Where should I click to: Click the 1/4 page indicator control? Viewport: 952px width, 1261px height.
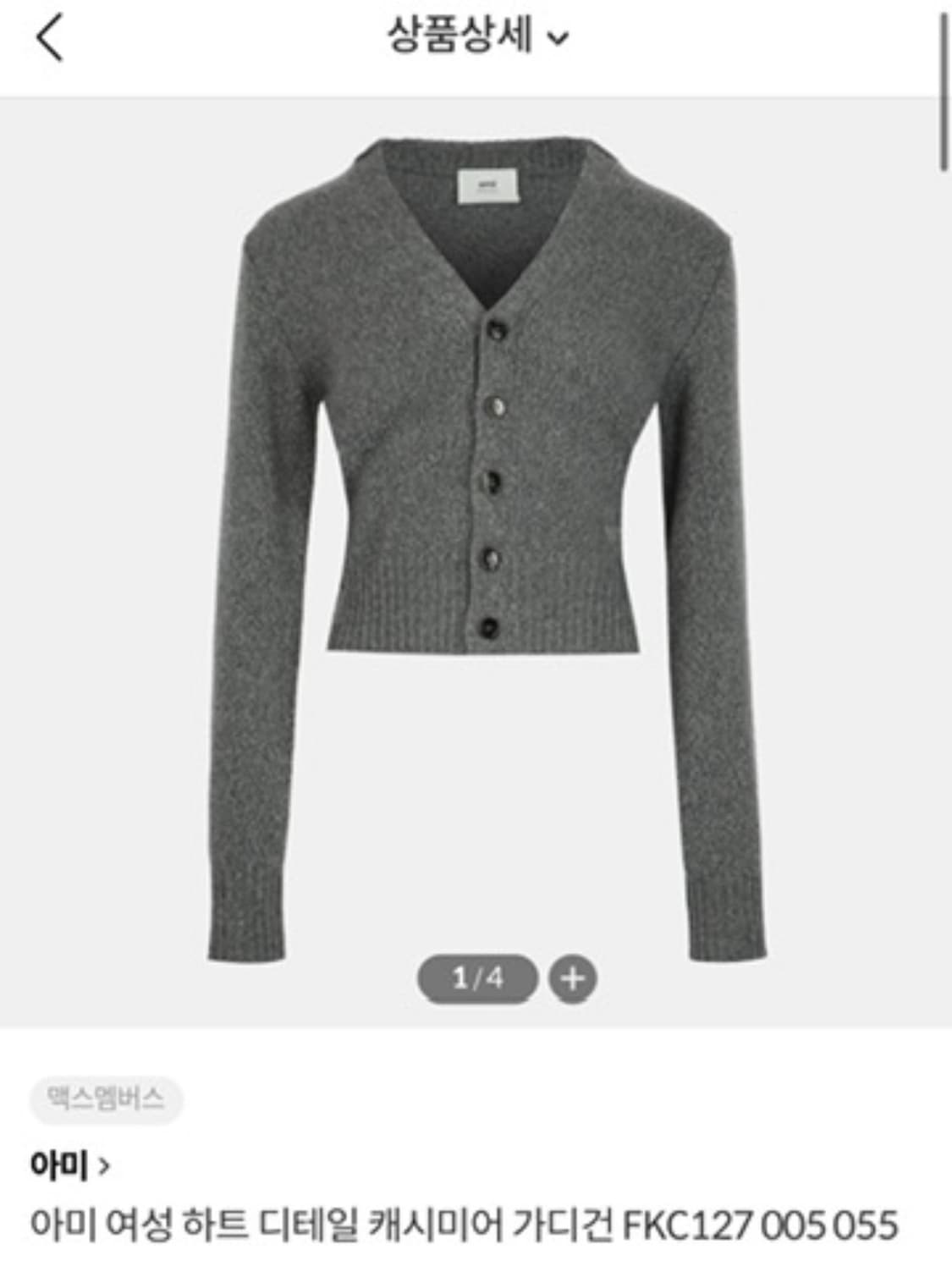pos(476,977)
